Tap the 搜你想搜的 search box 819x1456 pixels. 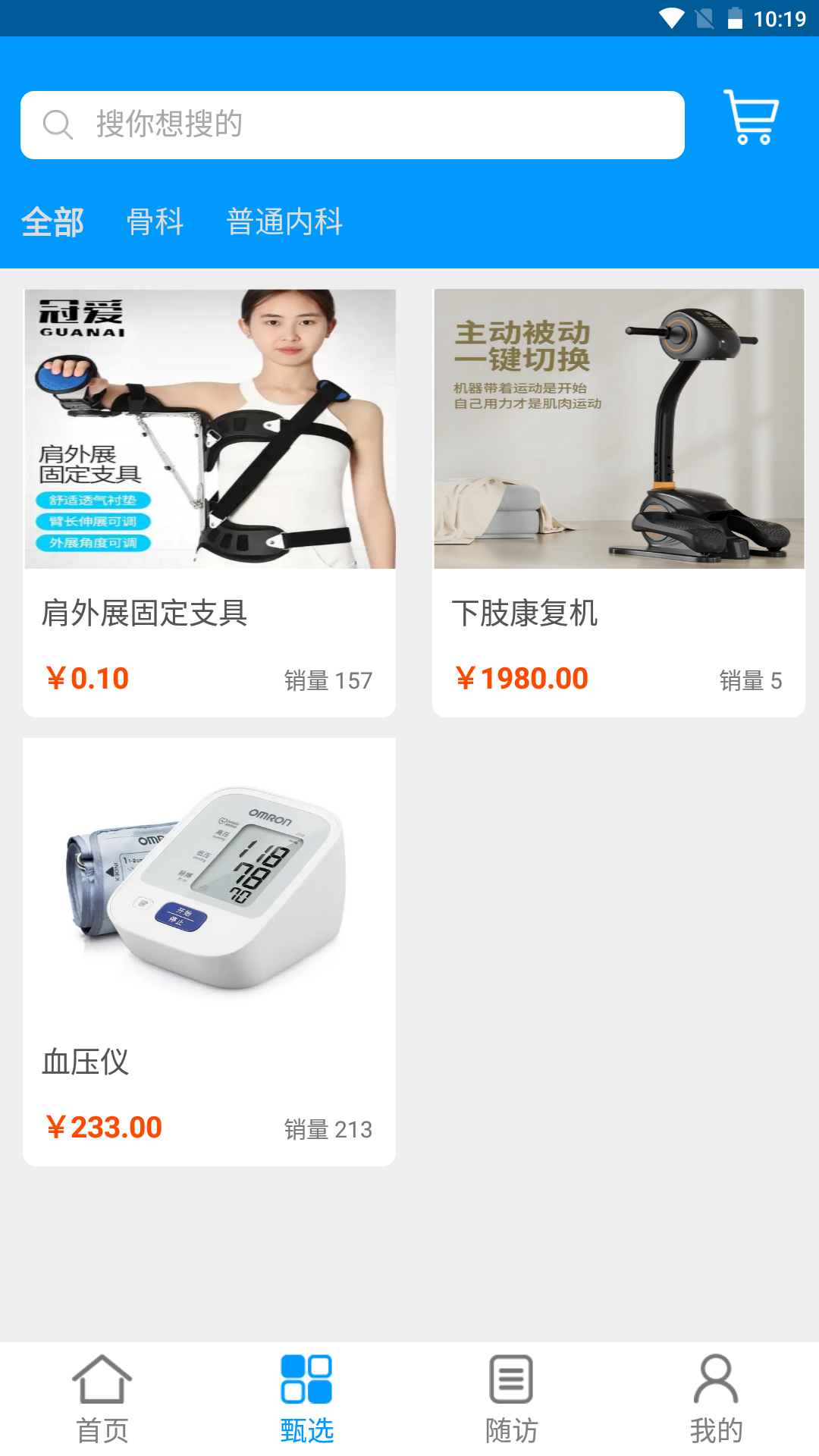pos(353,125)
